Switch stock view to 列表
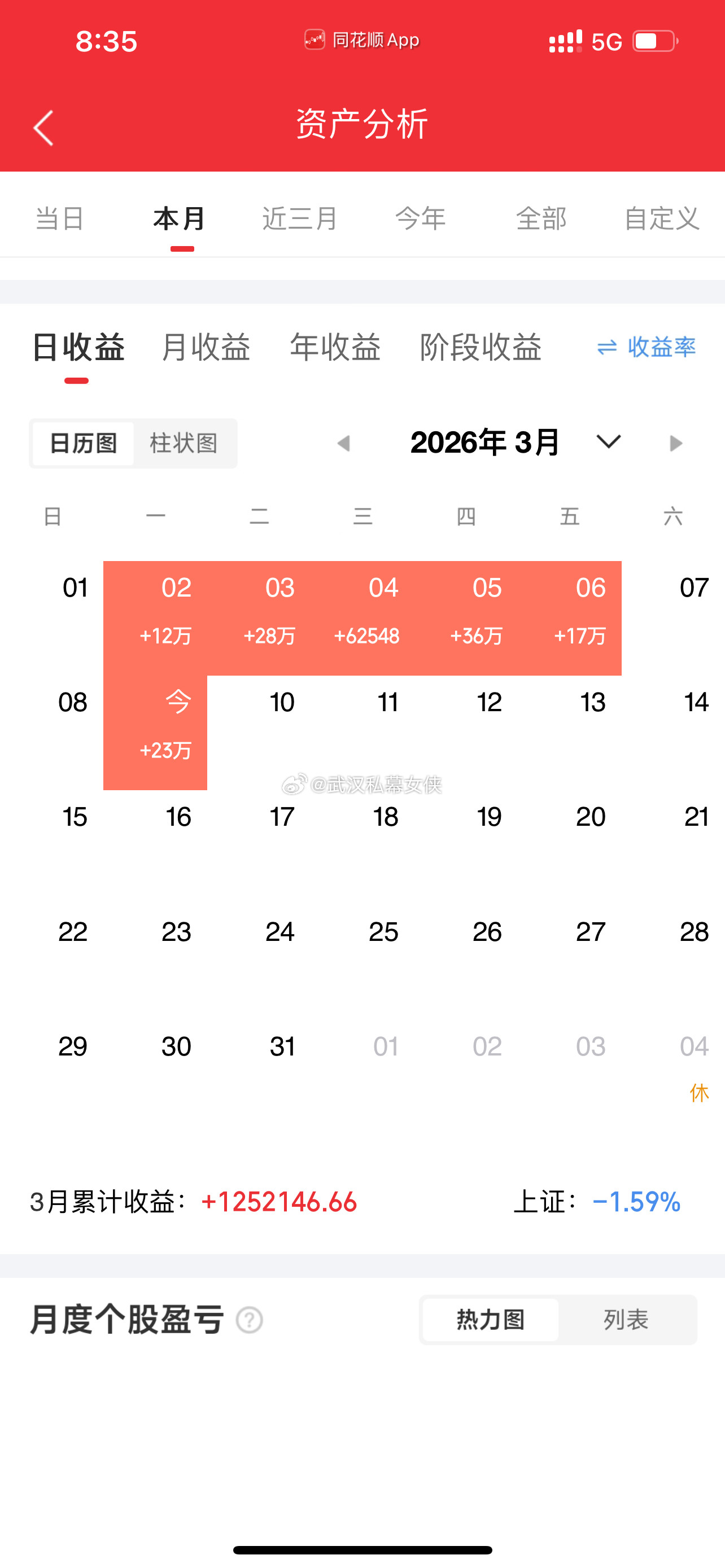The image size is (725, 1568). 627,1320
